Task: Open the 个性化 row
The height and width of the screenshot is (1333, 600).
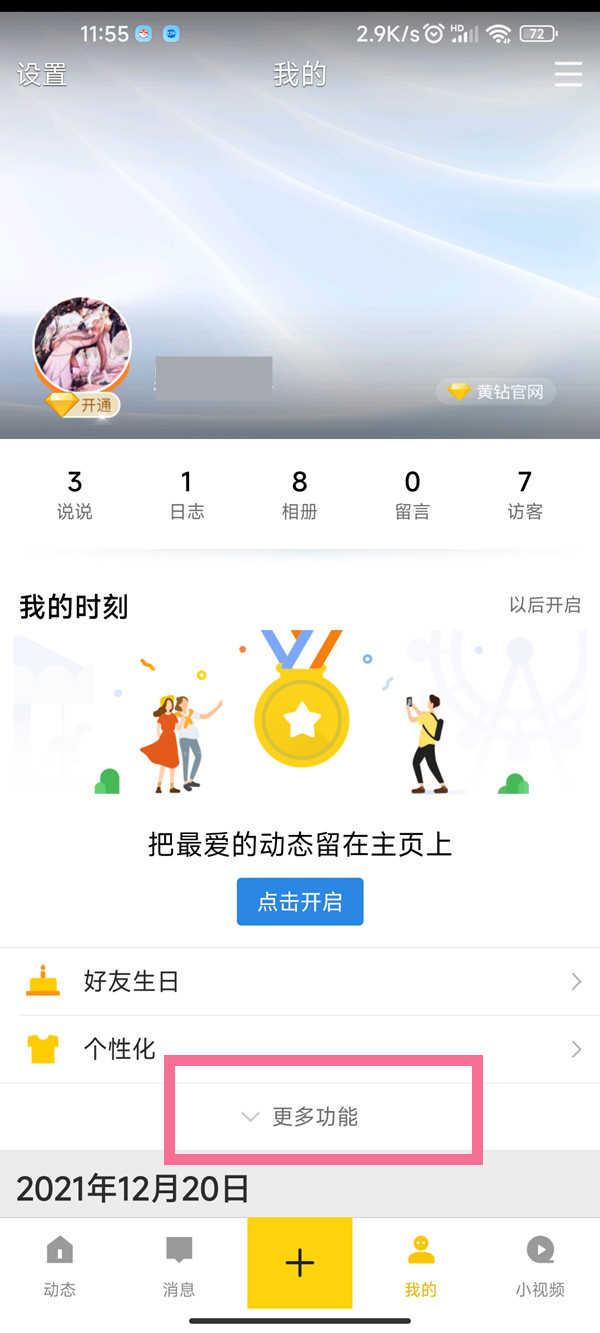Action: tap(300, 1049)
